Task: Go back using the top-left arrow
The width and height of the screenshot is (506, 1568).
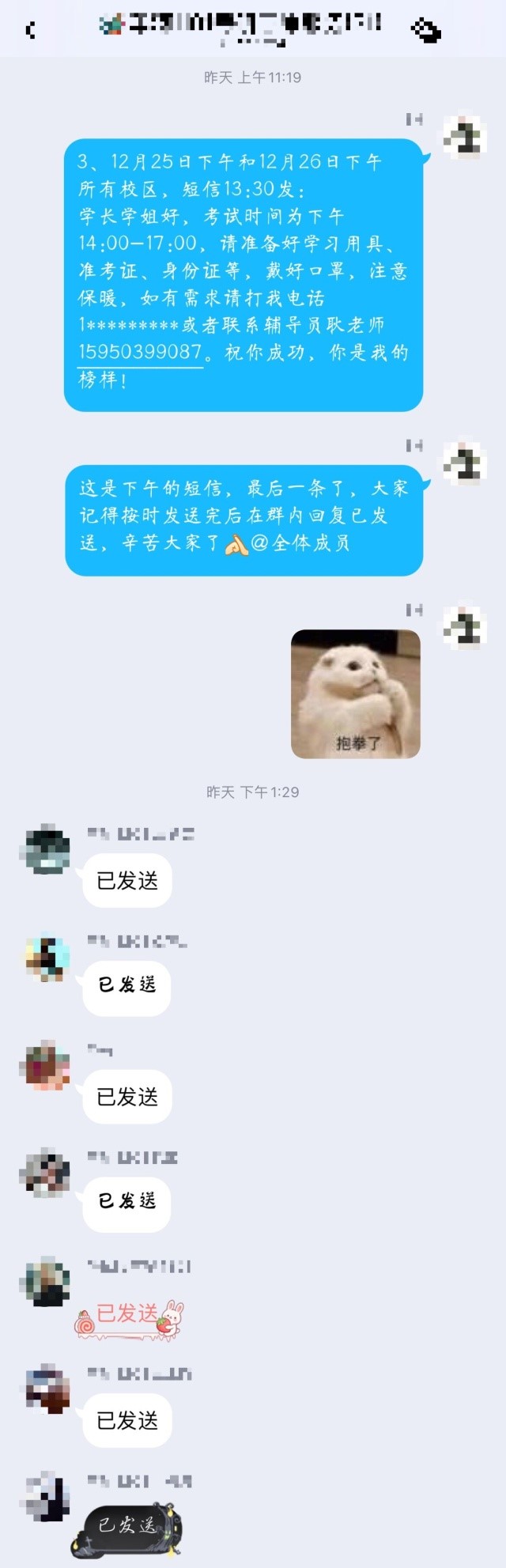Action: click(31, 31)
